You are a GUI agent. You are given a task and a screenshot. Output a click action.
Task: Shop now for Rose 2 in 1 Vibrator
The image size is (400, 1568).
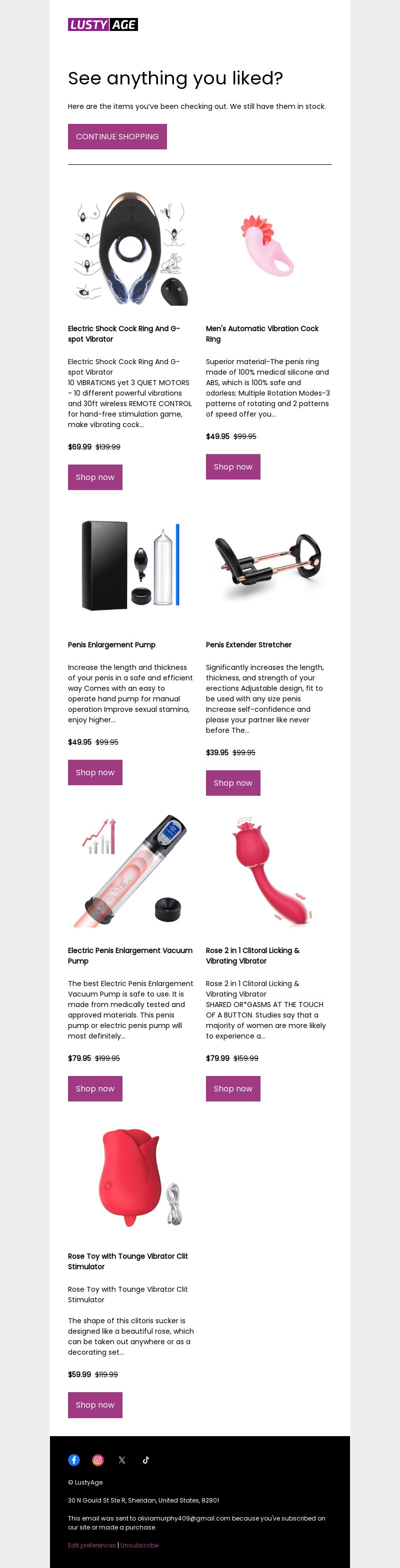(x=232, y=1088)
